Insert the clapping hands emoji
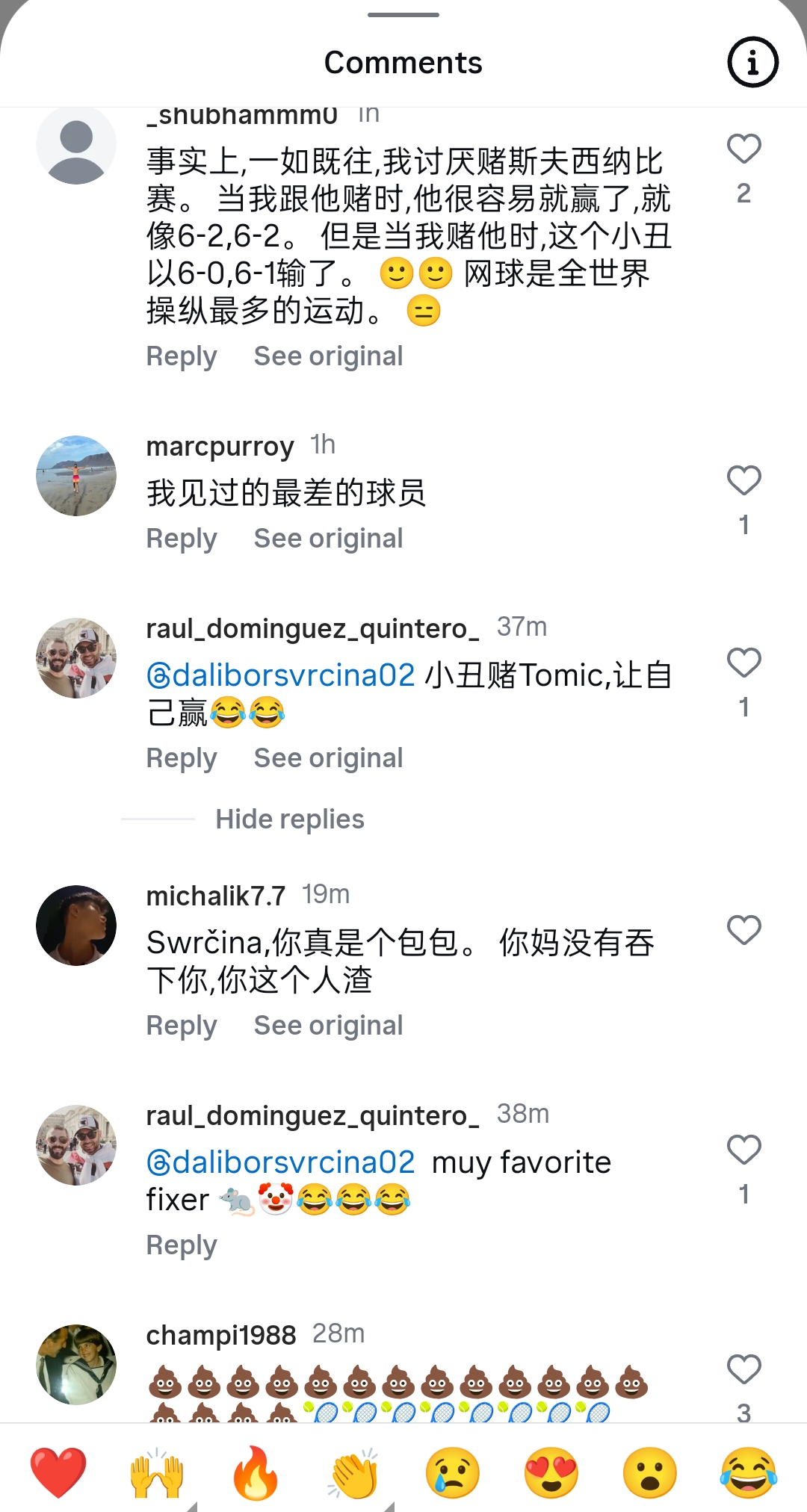Viewport: 807px width, 1512px height. point(354,1472)
